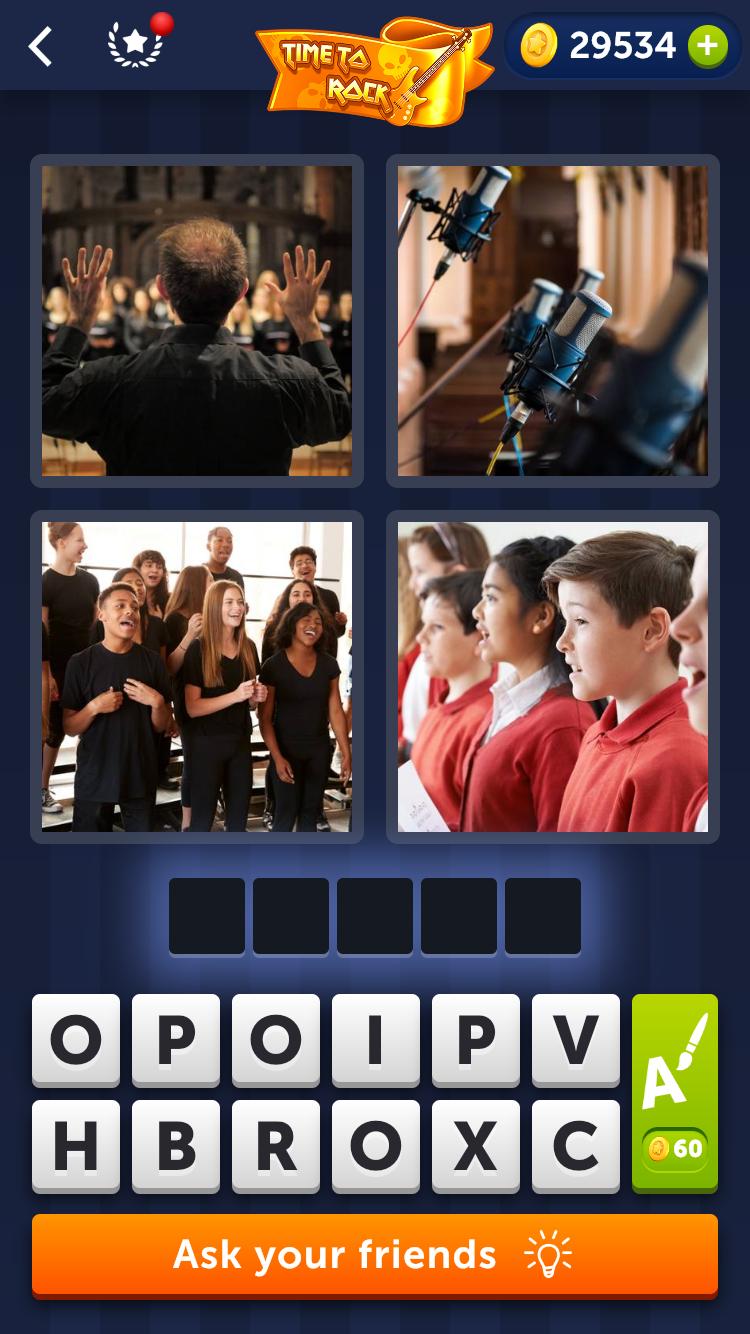Select the letter H tile

(x=76, y=1146)
